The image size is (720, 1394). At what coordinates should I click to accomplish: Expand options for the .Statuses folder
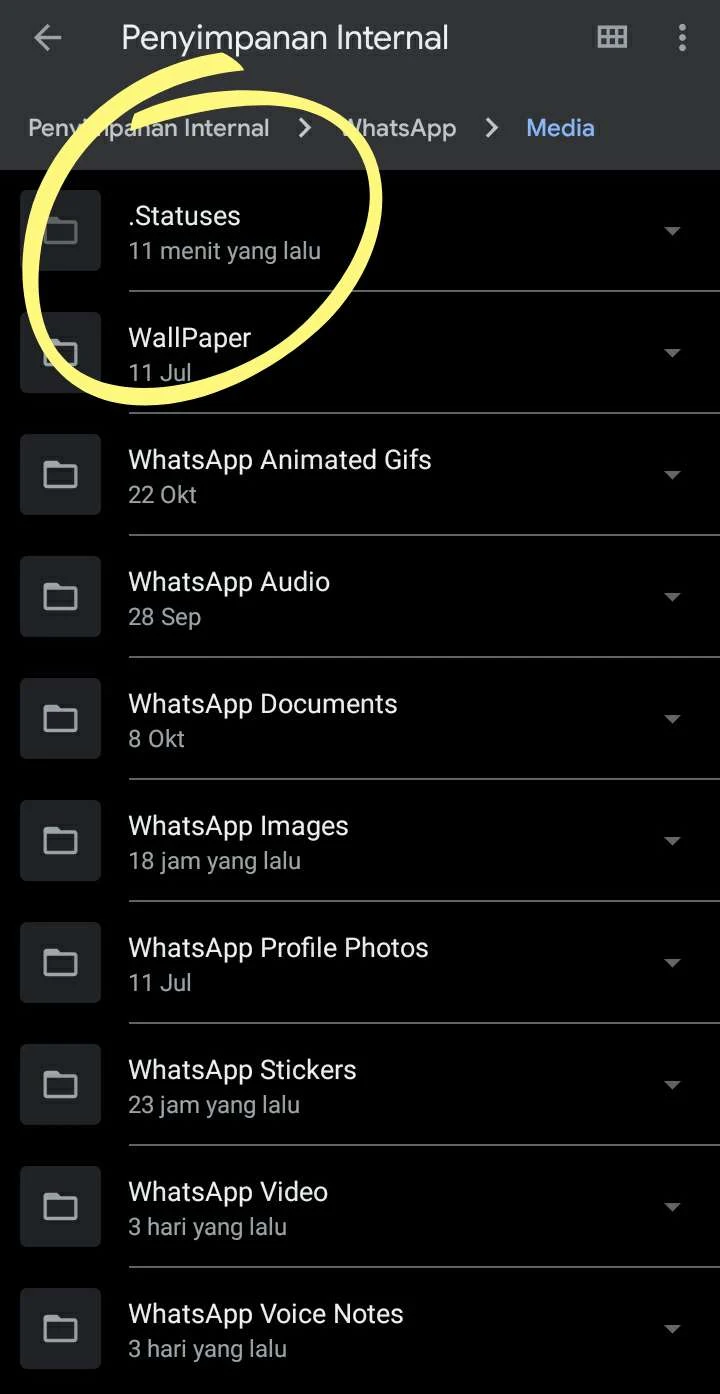click(672, 230)
